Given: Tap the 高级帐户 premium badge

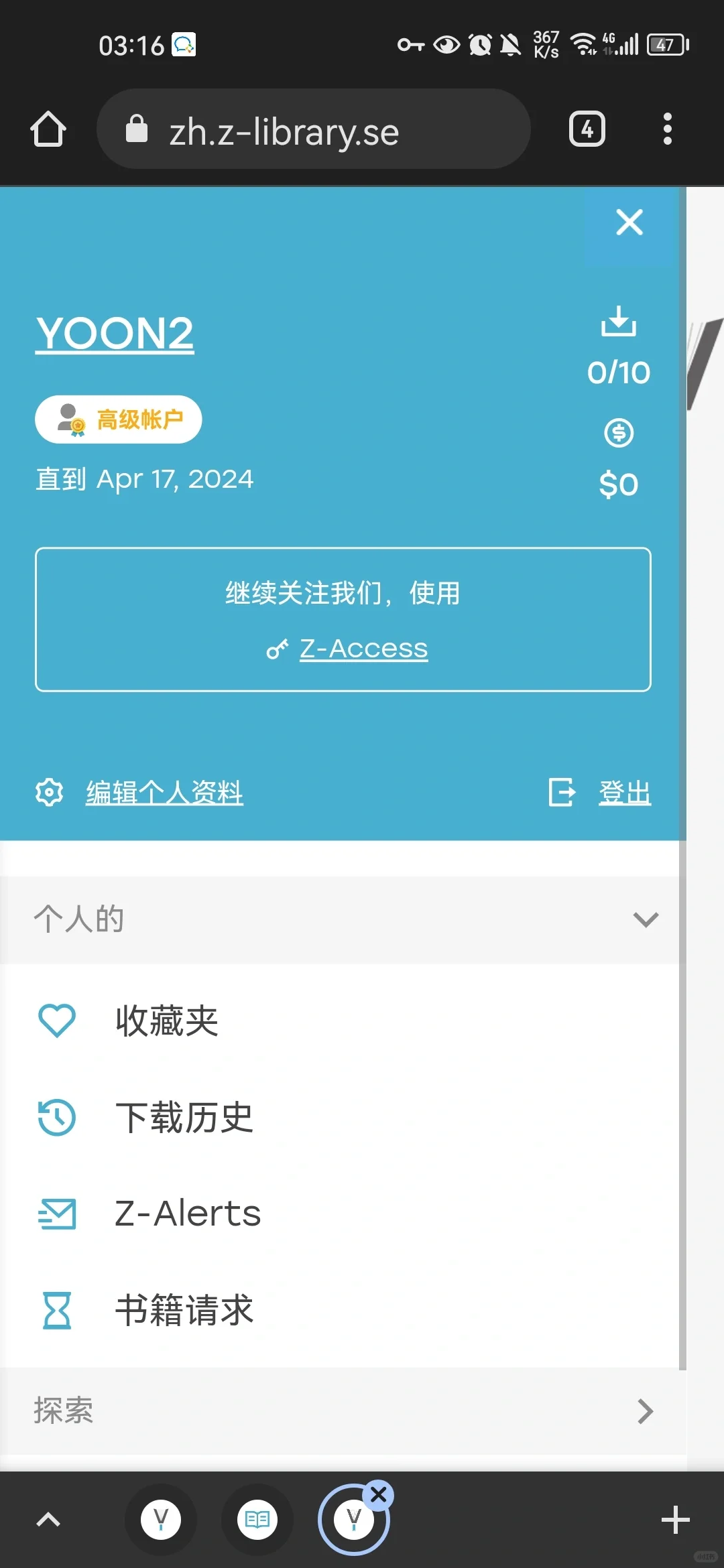Looking at the screenshot, I should click(x=119, y=419).
